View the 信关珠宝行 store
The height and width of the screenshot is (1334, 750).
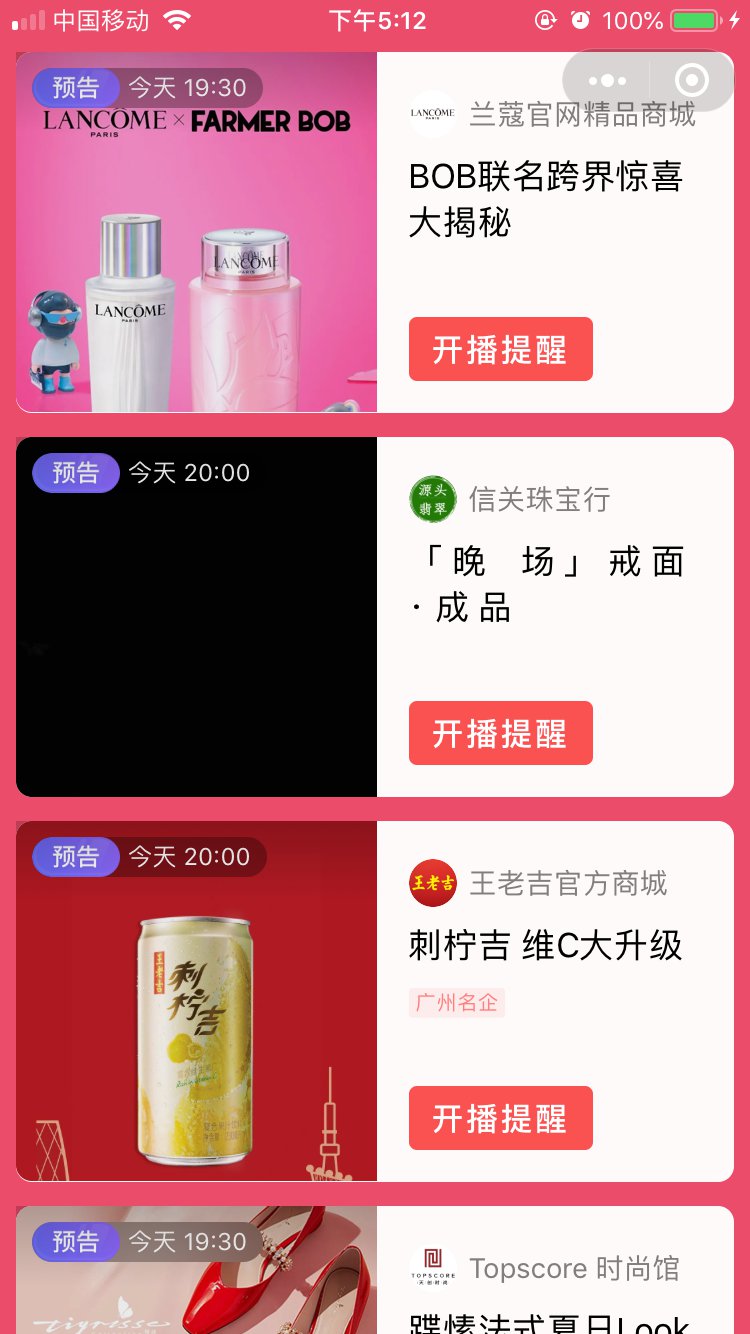click(539, 499)
